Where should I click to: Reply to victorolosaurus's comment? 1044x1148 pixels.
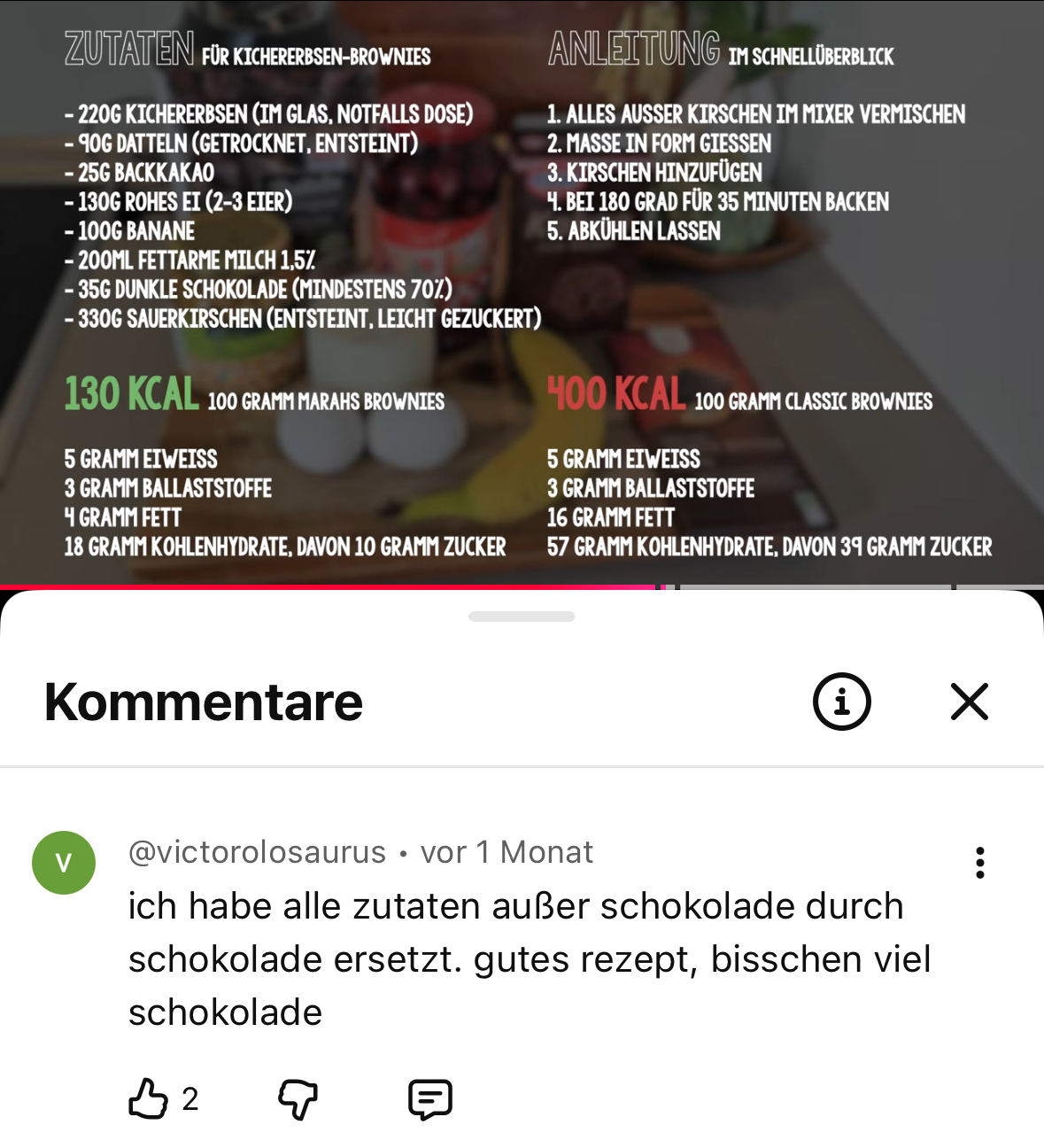click(x=430, y=1099)
